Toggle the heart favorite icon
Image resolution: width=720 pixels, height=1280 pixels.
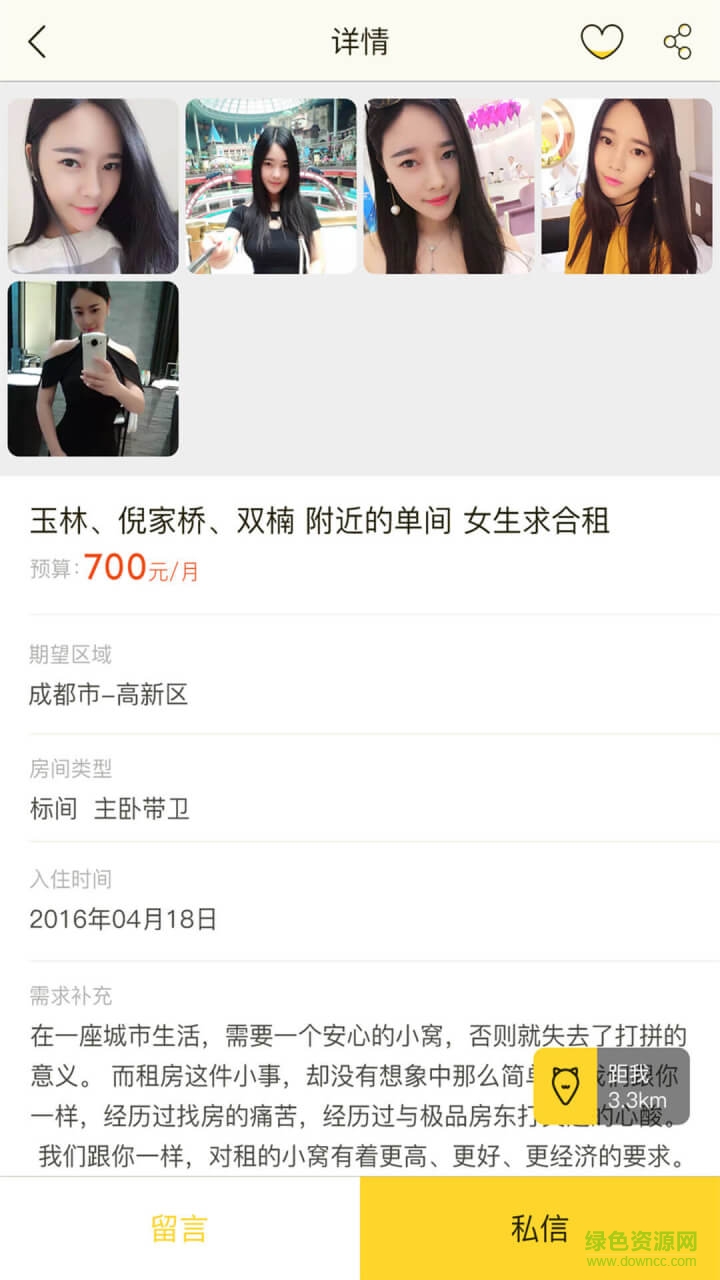[x=601, y=42]
